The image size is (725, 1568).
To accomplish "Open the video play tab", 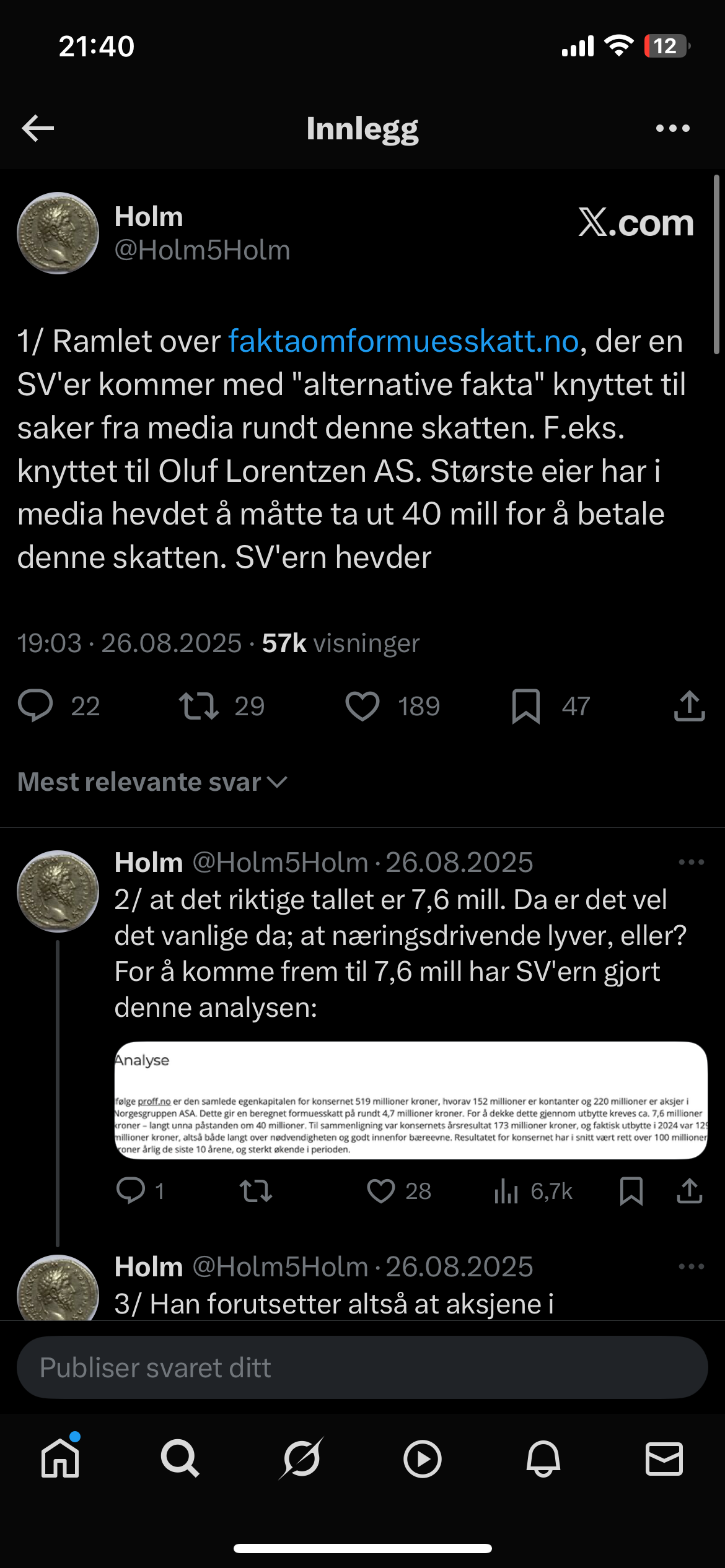I will 422,1458.
